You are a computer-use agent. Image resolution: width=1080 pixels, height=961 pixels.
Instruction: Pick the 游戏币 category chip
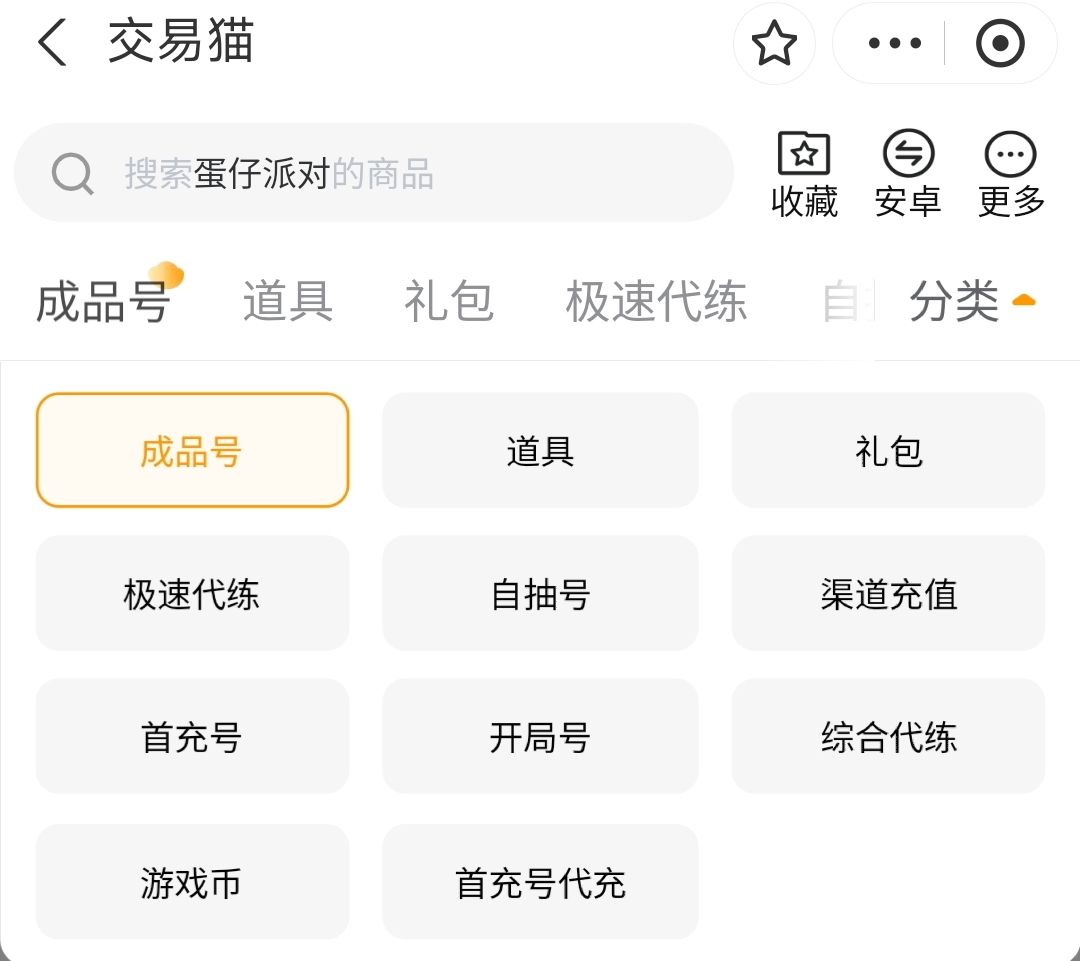[192, 882]
